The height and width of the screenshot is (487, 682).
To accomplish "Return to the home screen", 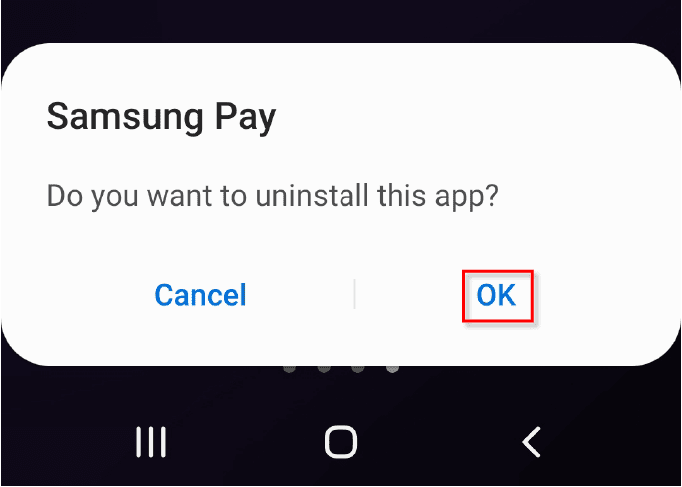I will click(x=341, y=441).
